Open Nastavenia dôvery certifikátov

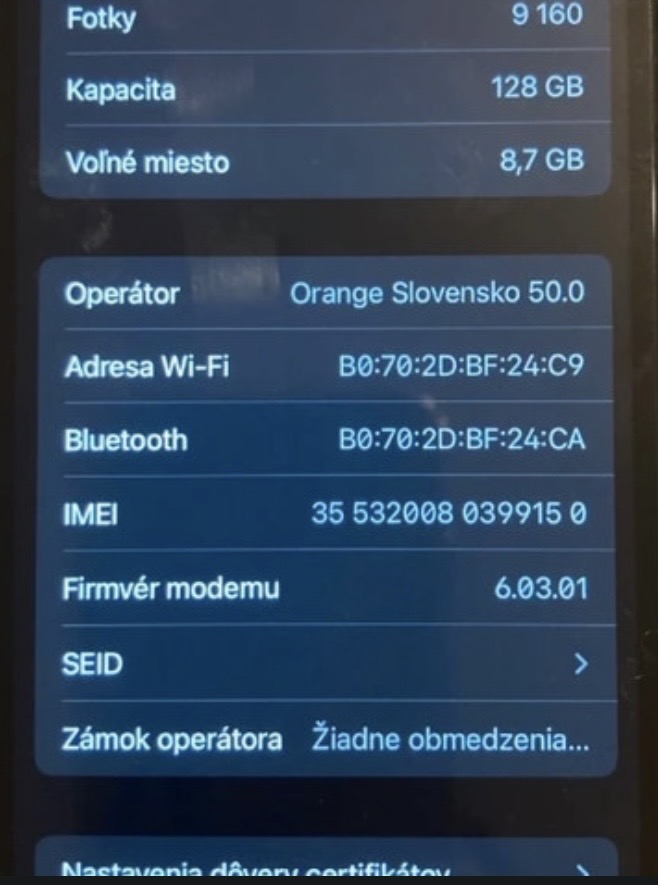point(325,868)
